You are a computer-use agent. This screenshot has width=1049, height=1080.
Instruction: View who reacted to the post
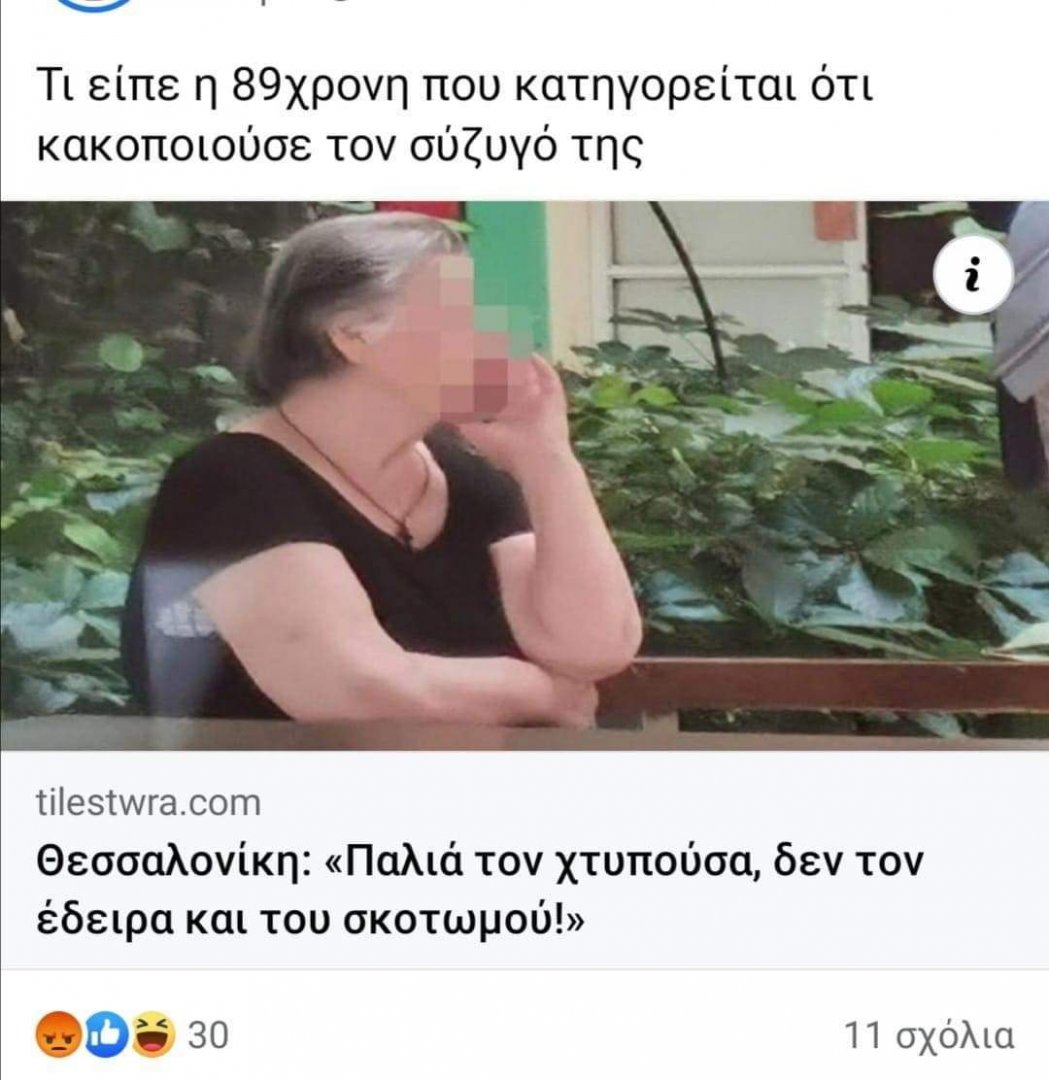130,1036
